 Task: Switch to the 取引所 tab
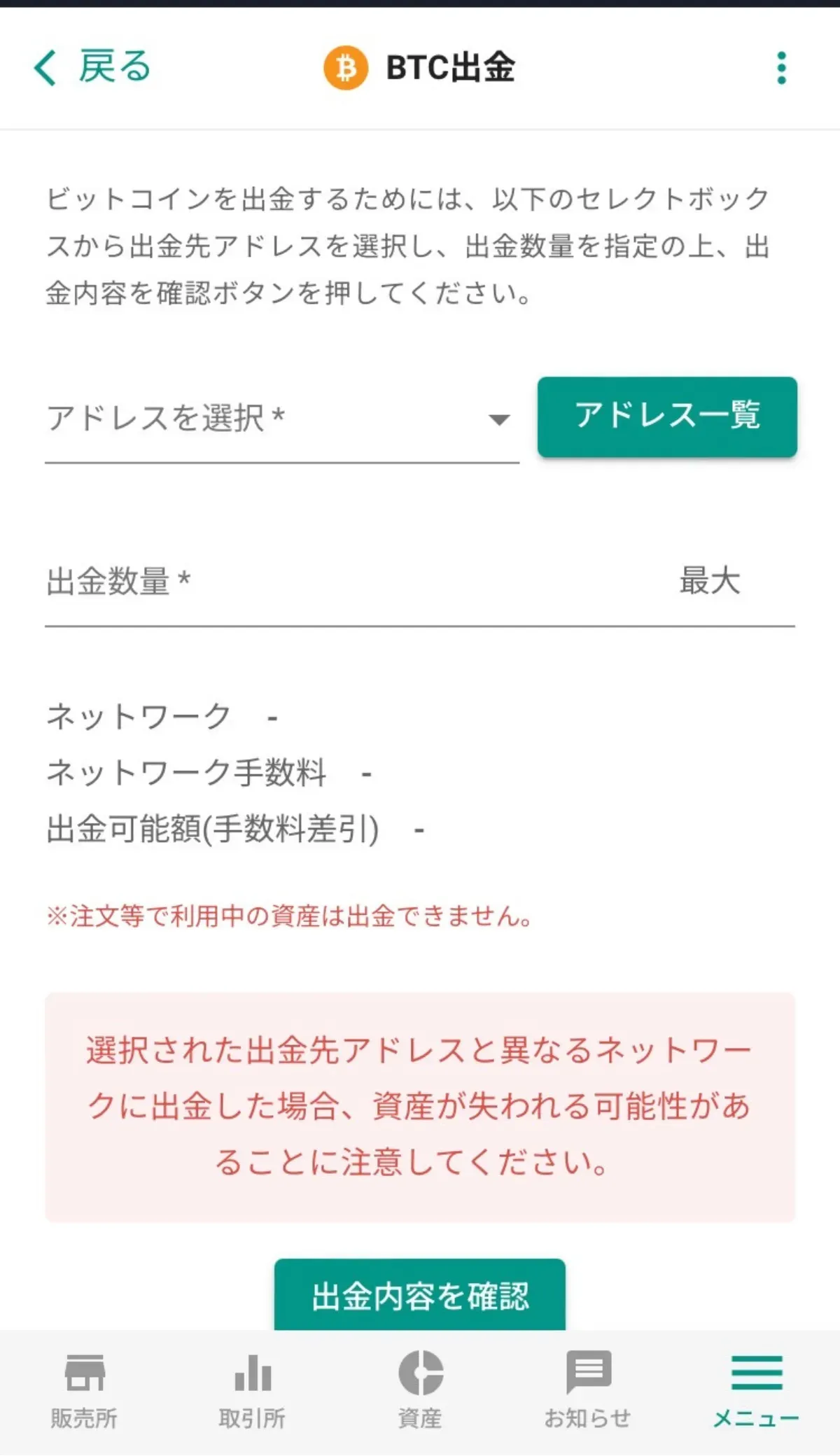(x=252, y=1390)
